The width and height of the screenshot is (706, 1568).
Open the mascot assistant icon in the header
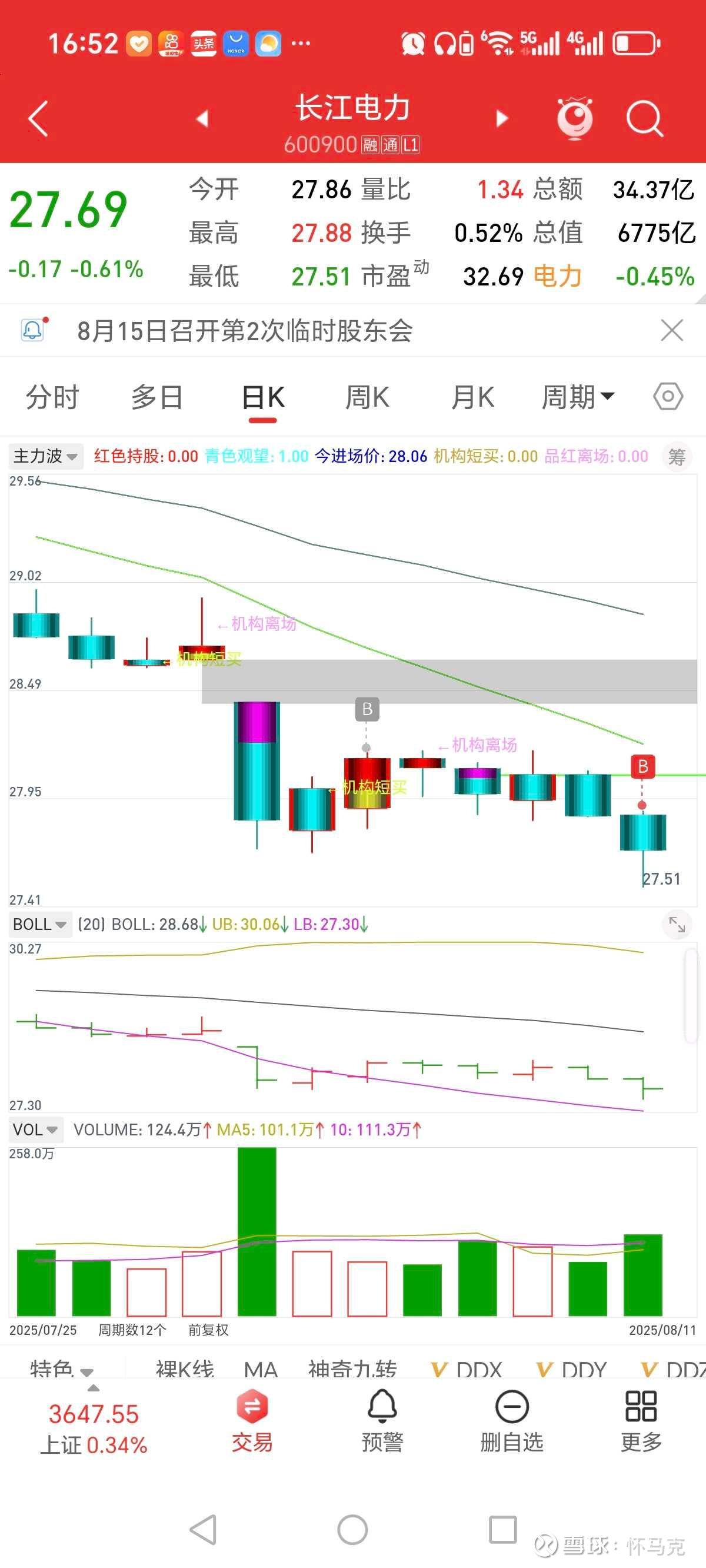point(575,118)
